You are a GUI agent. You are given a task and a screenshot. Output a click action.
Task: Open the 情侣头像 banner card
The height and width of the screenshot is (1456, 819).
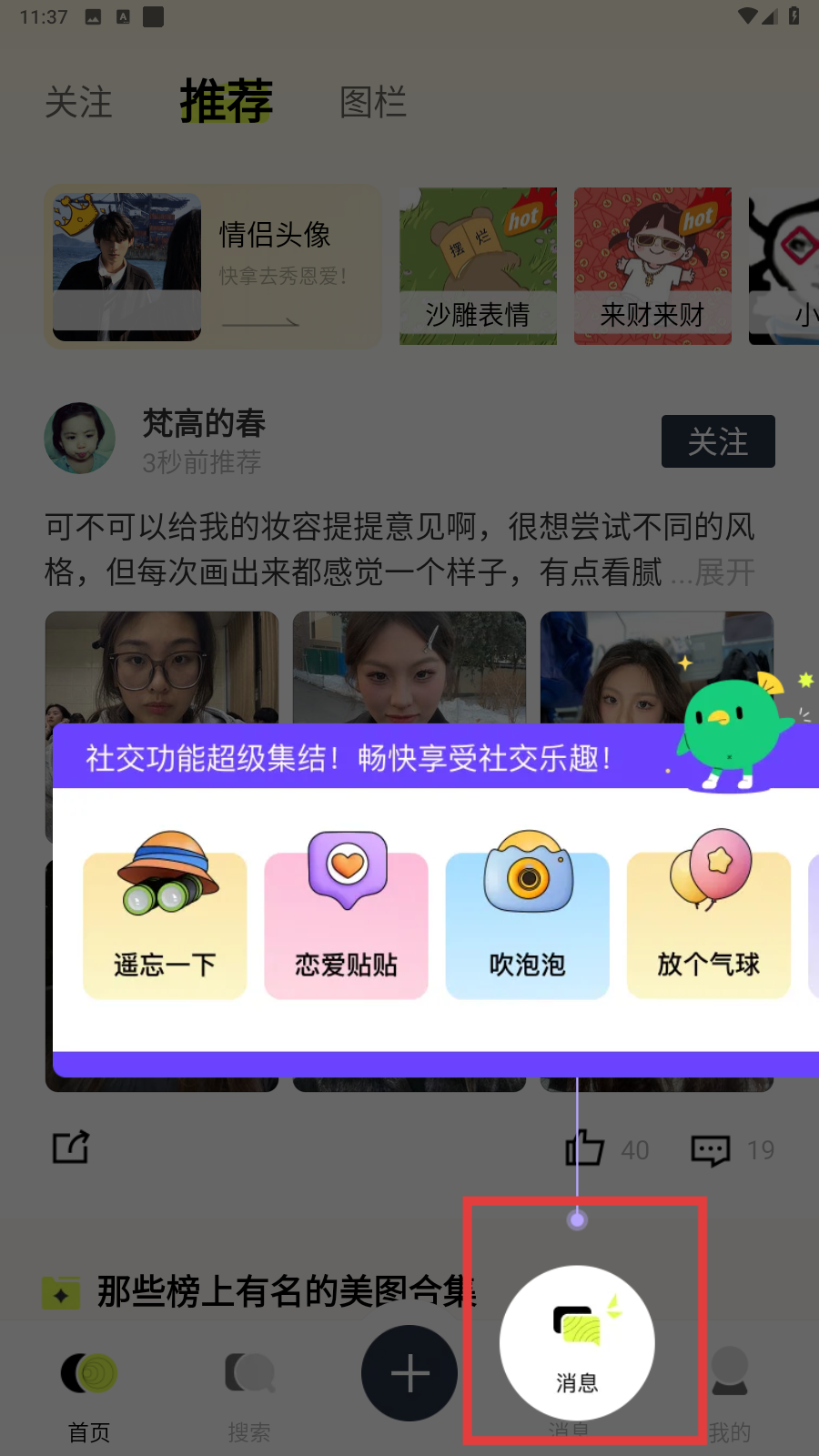click(x=212, y=267)
